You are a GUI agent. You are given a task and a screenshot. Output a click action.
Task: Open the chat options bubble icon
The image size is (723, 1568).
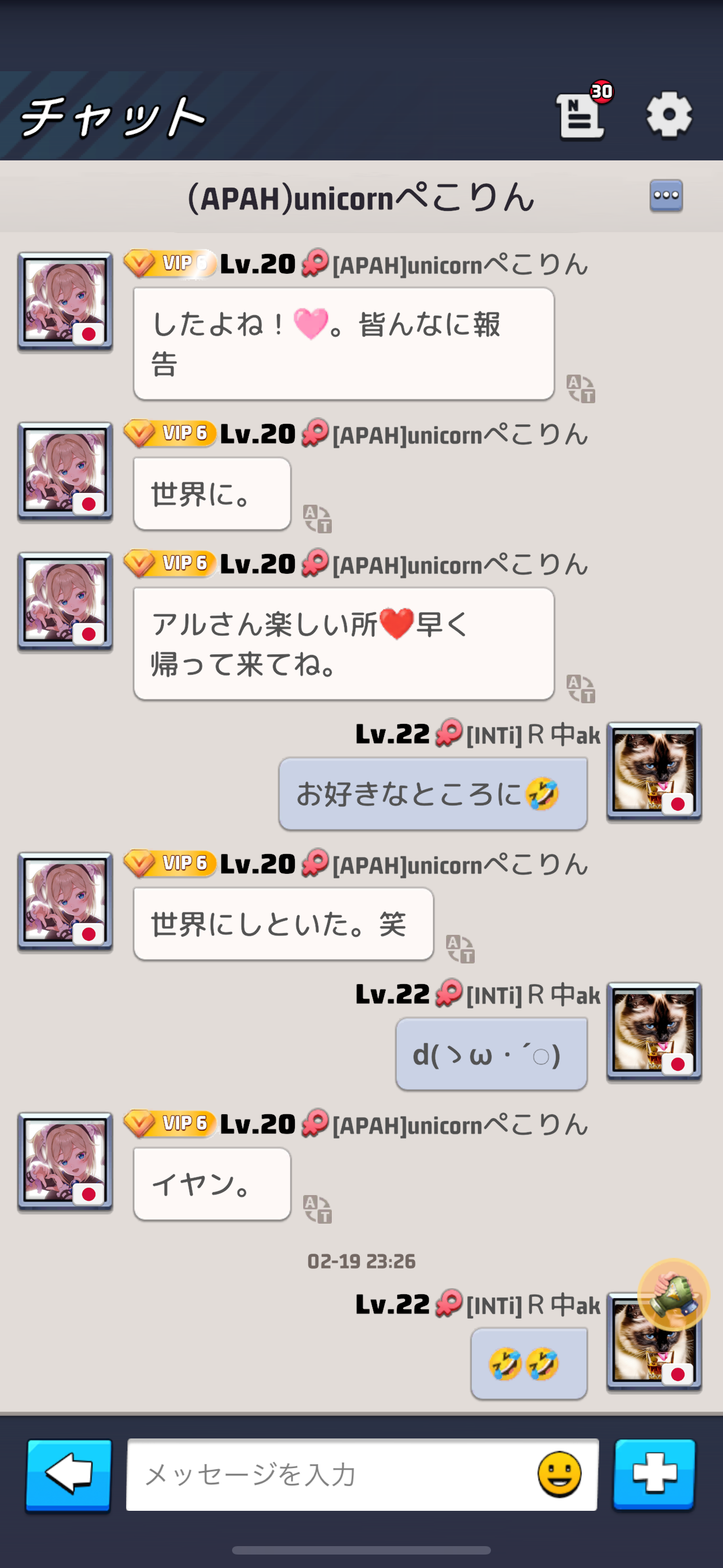[666, 196]
